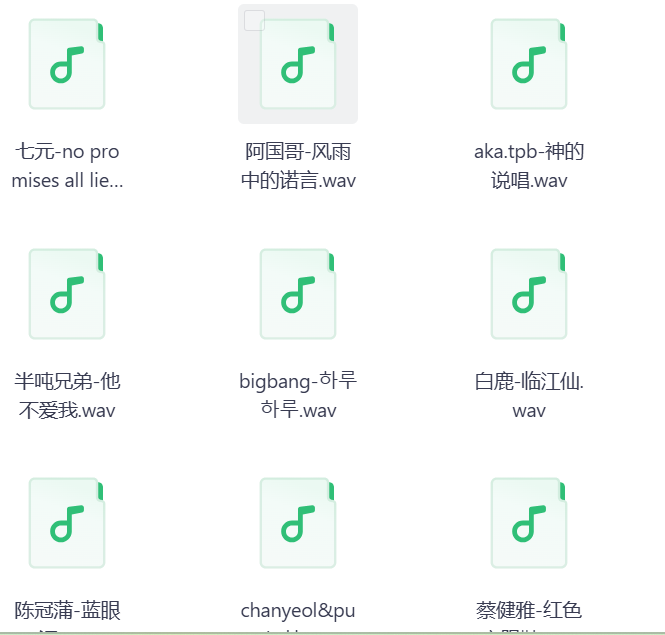Open the 阿国哥-风雨中的诺言.wav audio file
Screen dimensions: 665x635
pyautogui.click(x=298, y=65)
